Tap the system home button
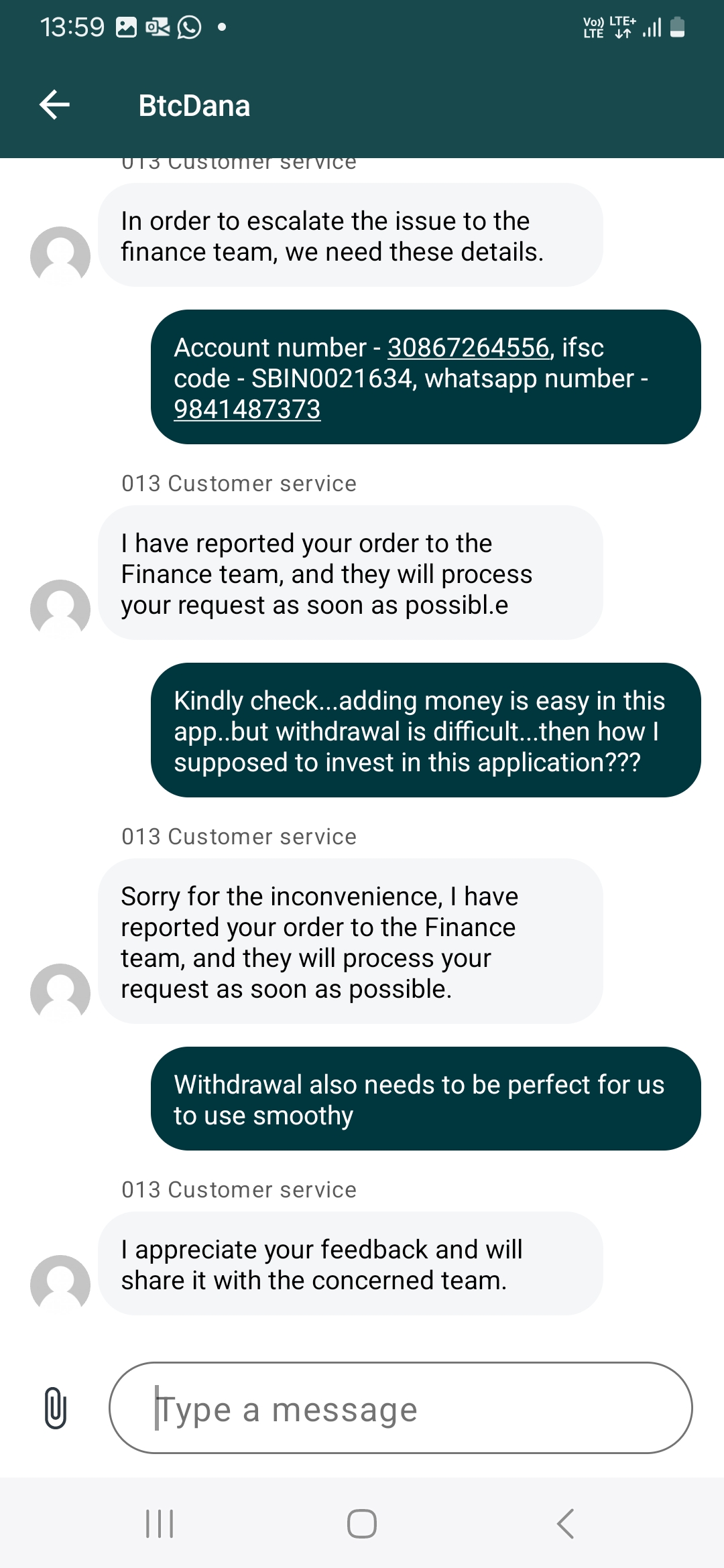This screenshot has height=1568, width=724. click(361, 1523)
